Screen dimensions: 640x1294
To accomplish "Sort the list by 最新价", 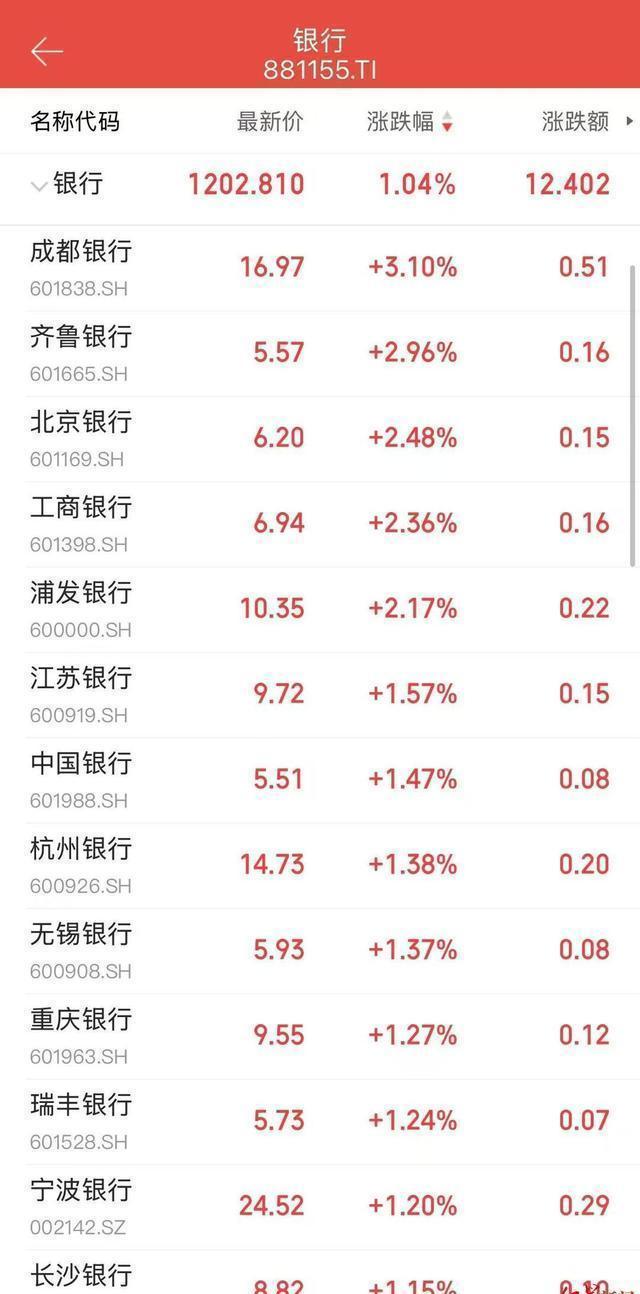I will (x=269, y=122).
